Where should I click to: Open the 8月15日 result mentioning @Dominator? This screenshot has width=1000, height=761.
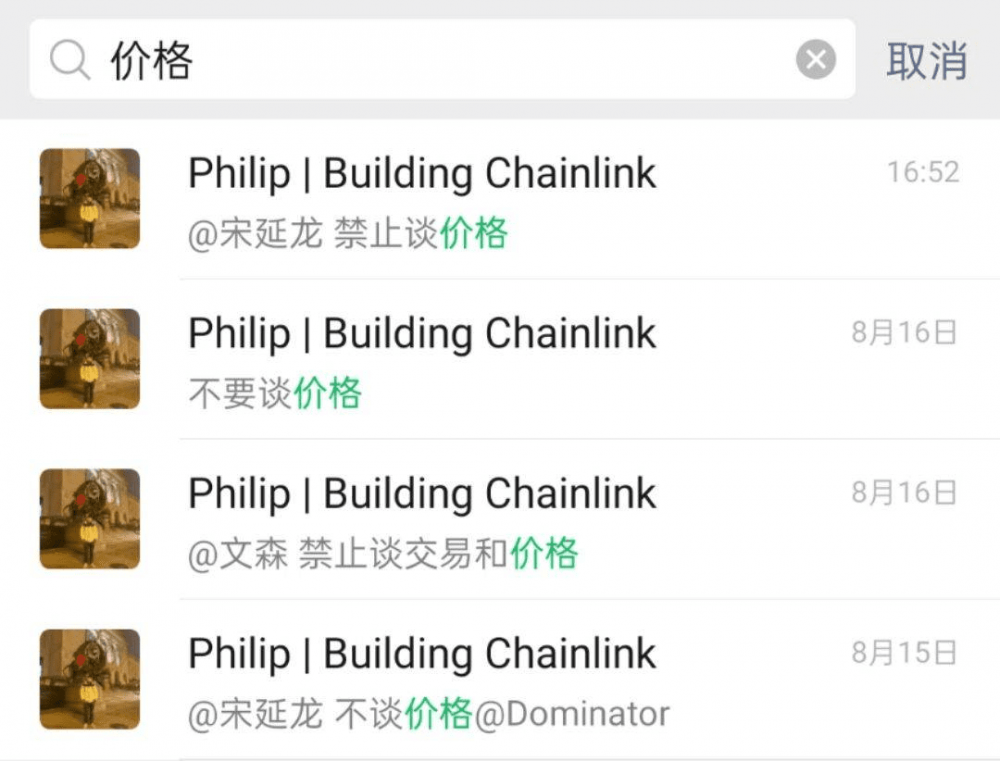(500, 680)
